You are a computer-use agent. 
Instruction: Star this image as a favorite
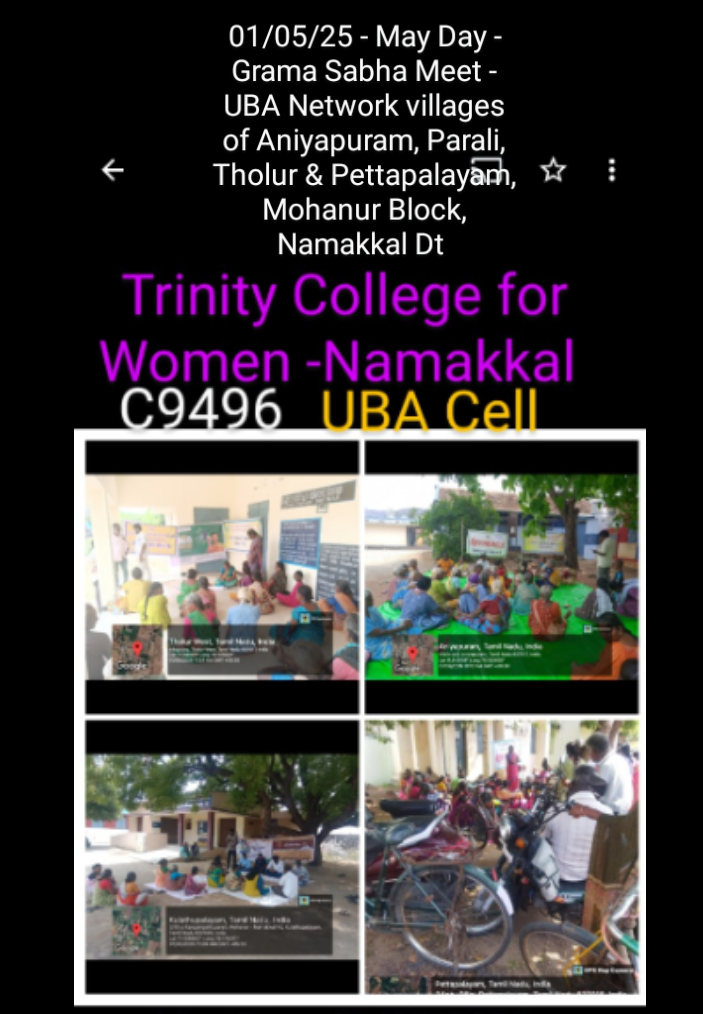tap(552, 170)
